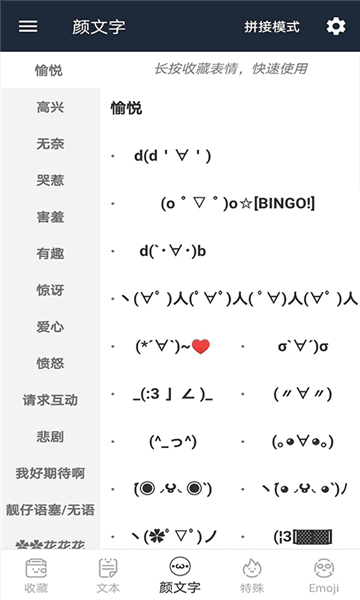Screen dimensions: 360x600
Task: Select the 高兴 category
Action: point(50,107)
